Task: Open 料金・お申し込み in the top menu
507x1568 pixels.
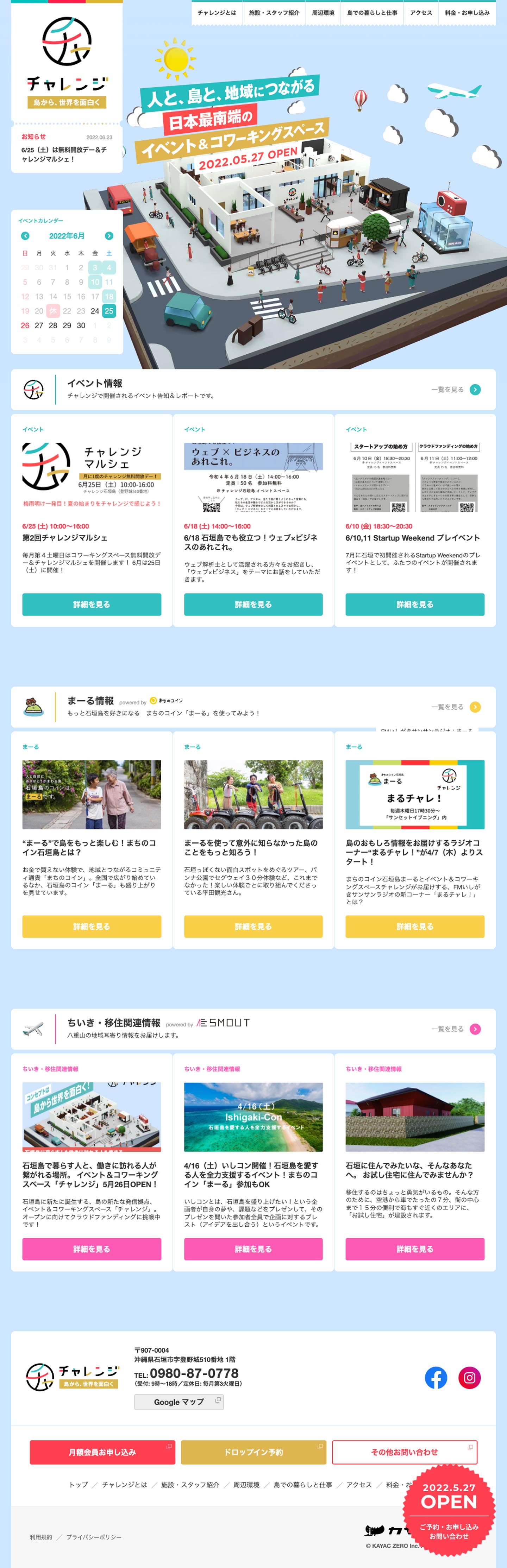Action: [467, 13]
